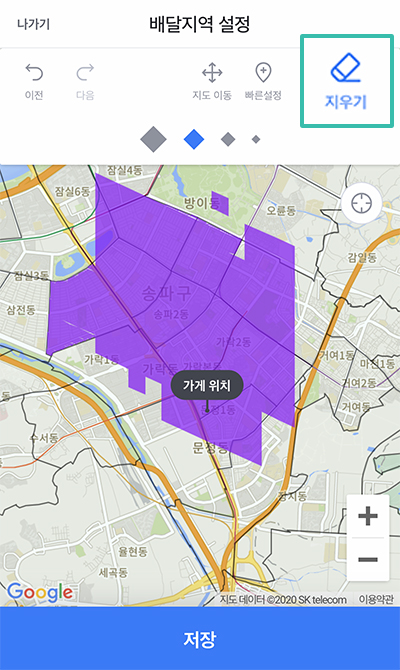Open 빠른설정 quick settings

coord(263,81)
